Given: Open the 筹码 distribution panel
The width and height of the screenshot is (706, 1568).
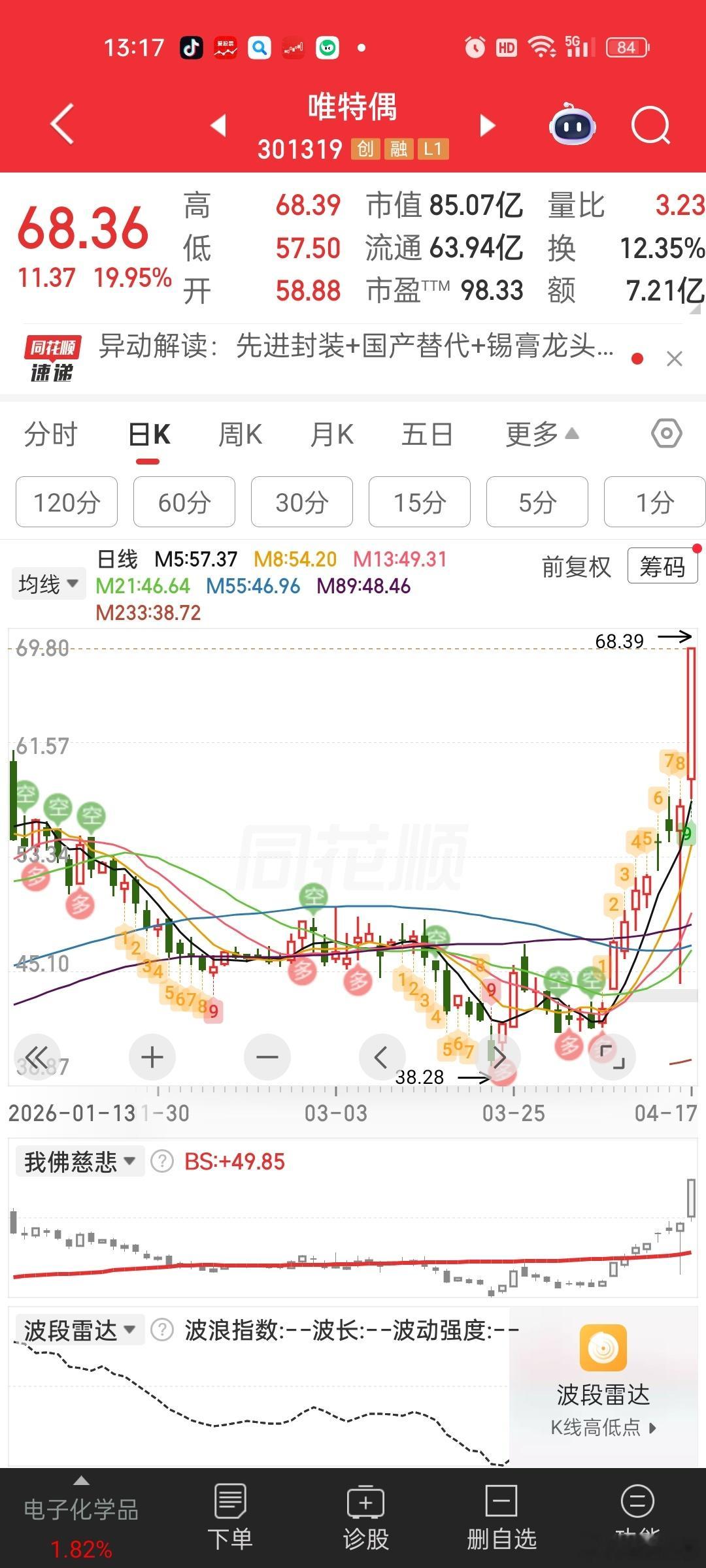Looking at the screenshot, I should coord(662,566).
